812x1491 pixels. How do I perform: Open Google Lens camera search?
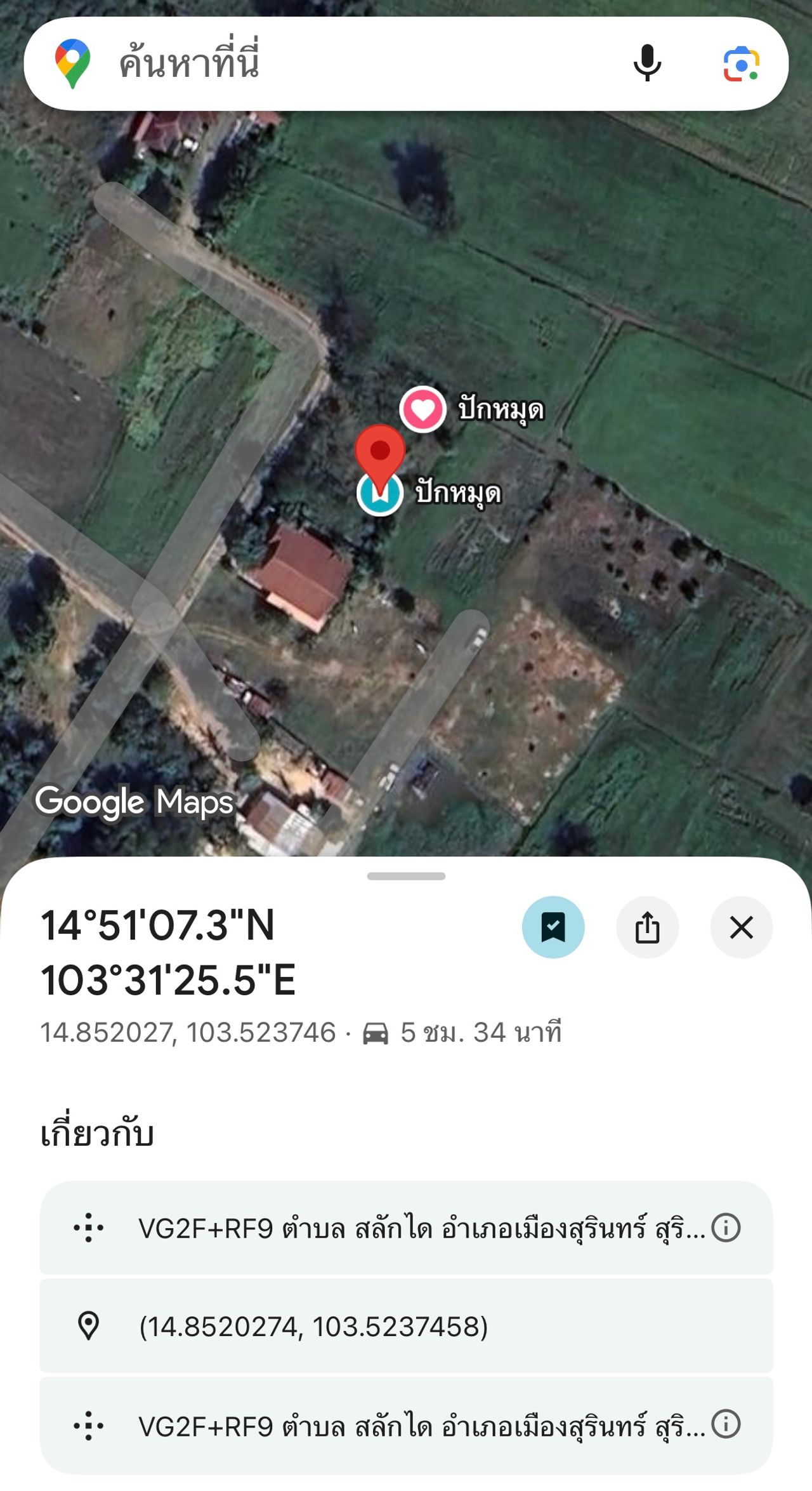(x=741, y=63)
